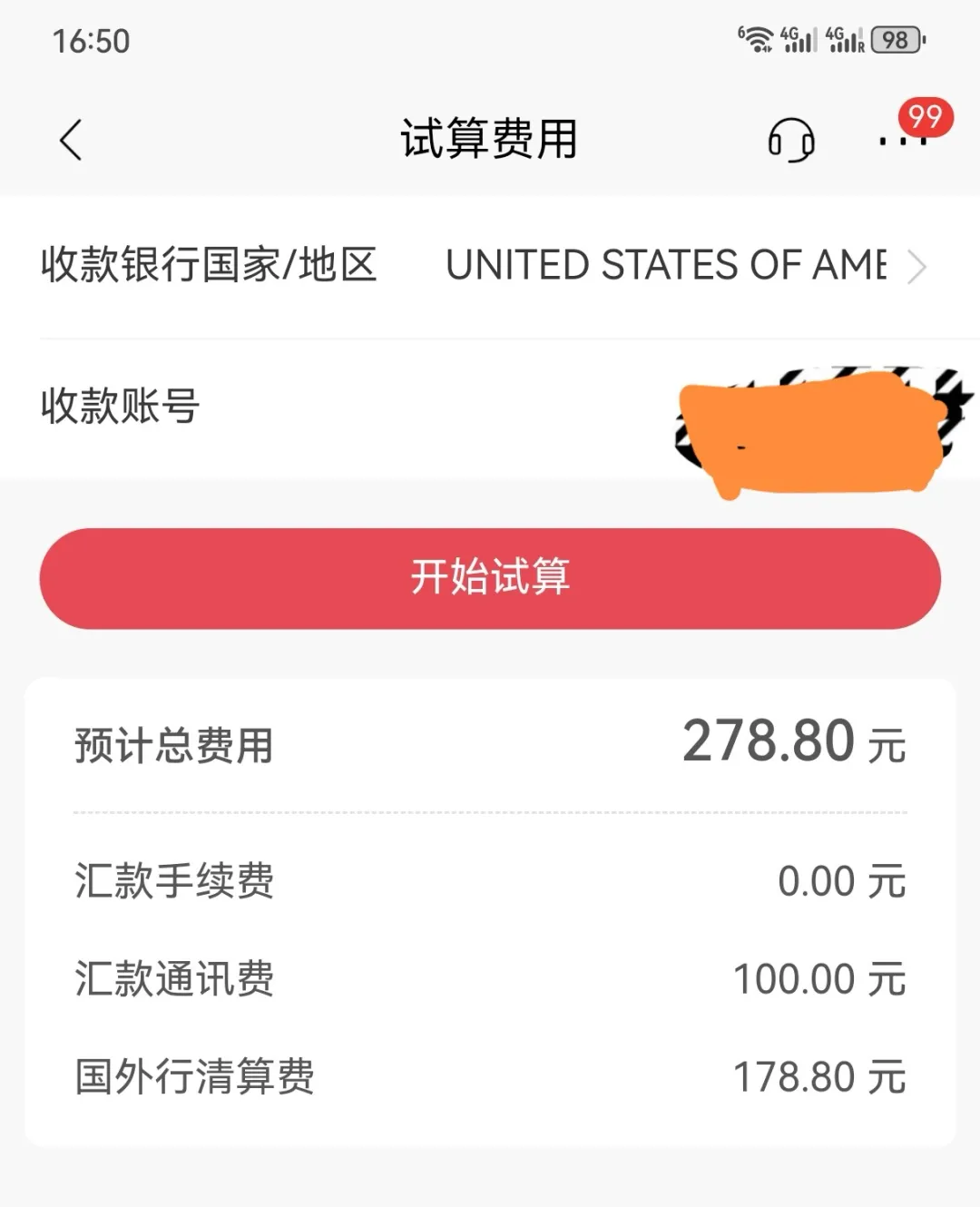Tap the 开始试算 button

click(490, 578)
